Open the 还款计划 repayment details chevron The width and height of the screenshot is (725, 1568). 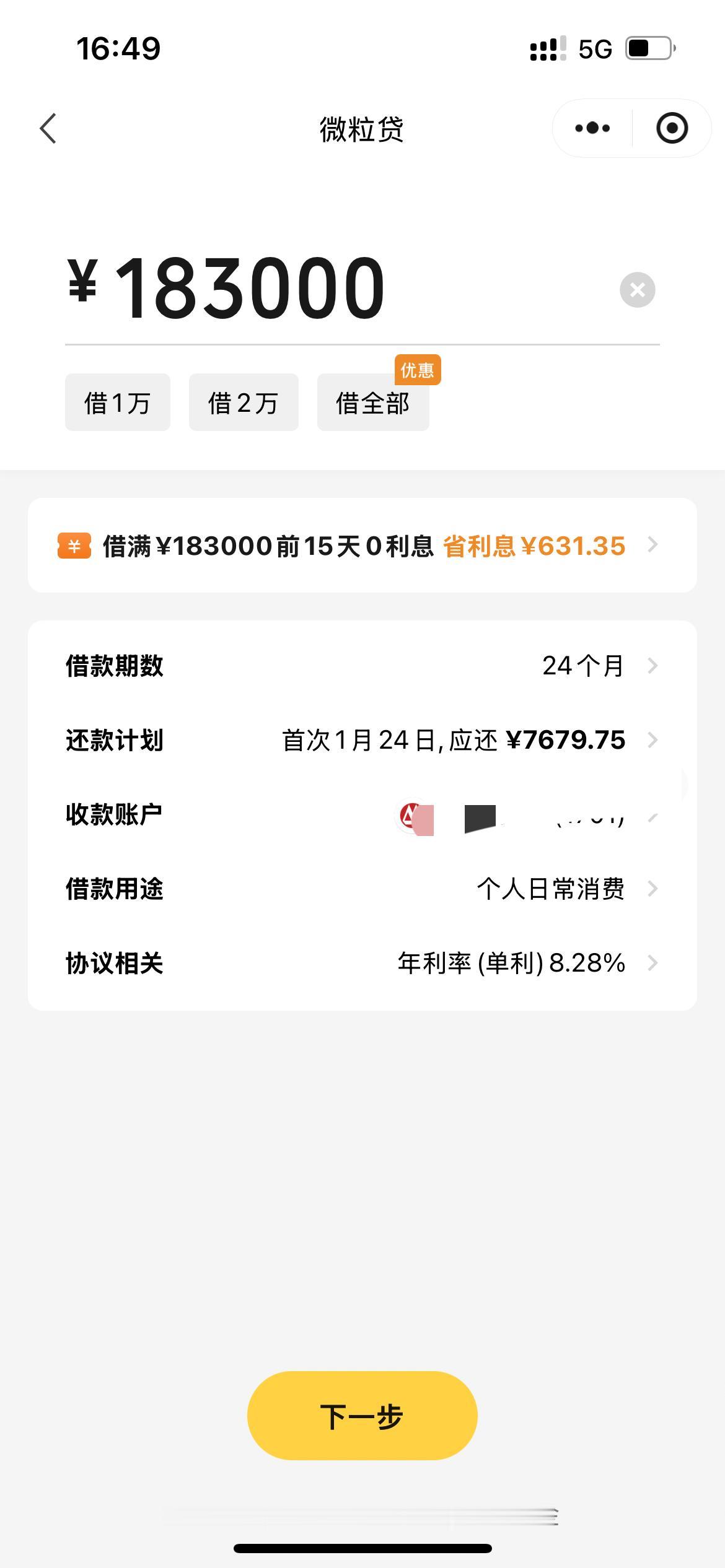(x=651, y=740)
